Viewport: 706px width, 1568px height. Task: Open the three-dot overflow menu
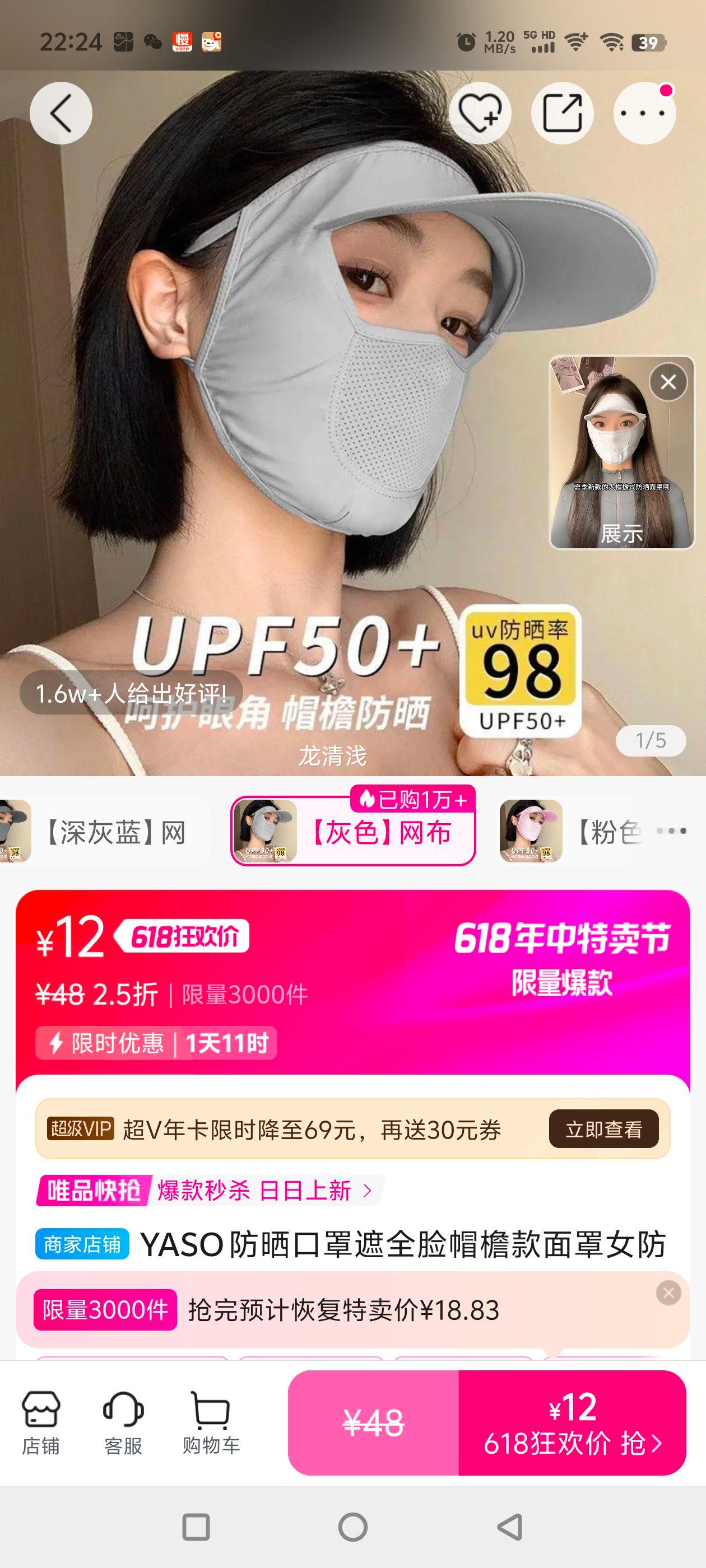pos(644,113)
